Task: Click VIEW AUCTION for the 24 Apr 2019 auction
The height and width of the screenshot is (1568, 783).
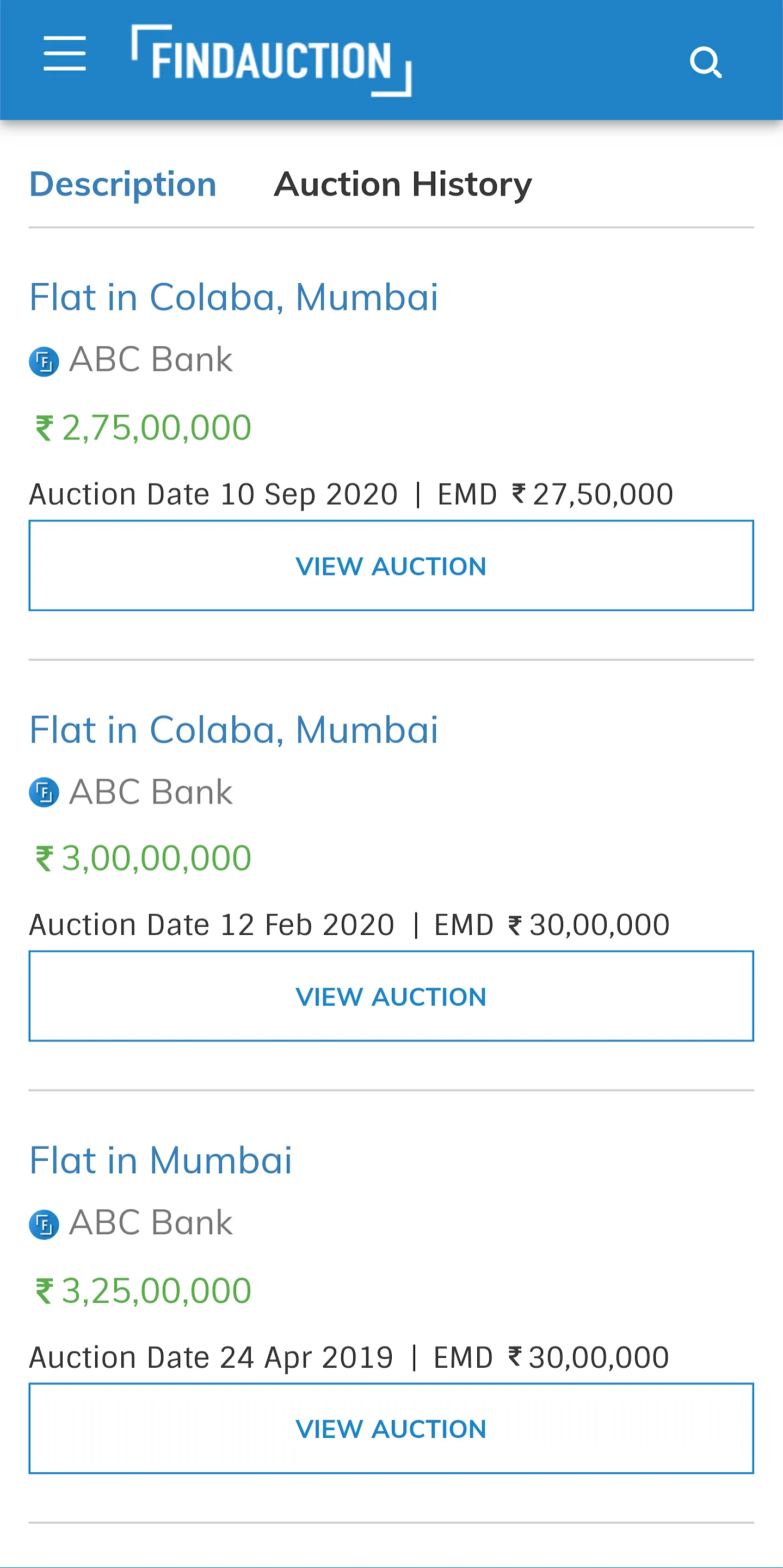Action: (391, 1428)
